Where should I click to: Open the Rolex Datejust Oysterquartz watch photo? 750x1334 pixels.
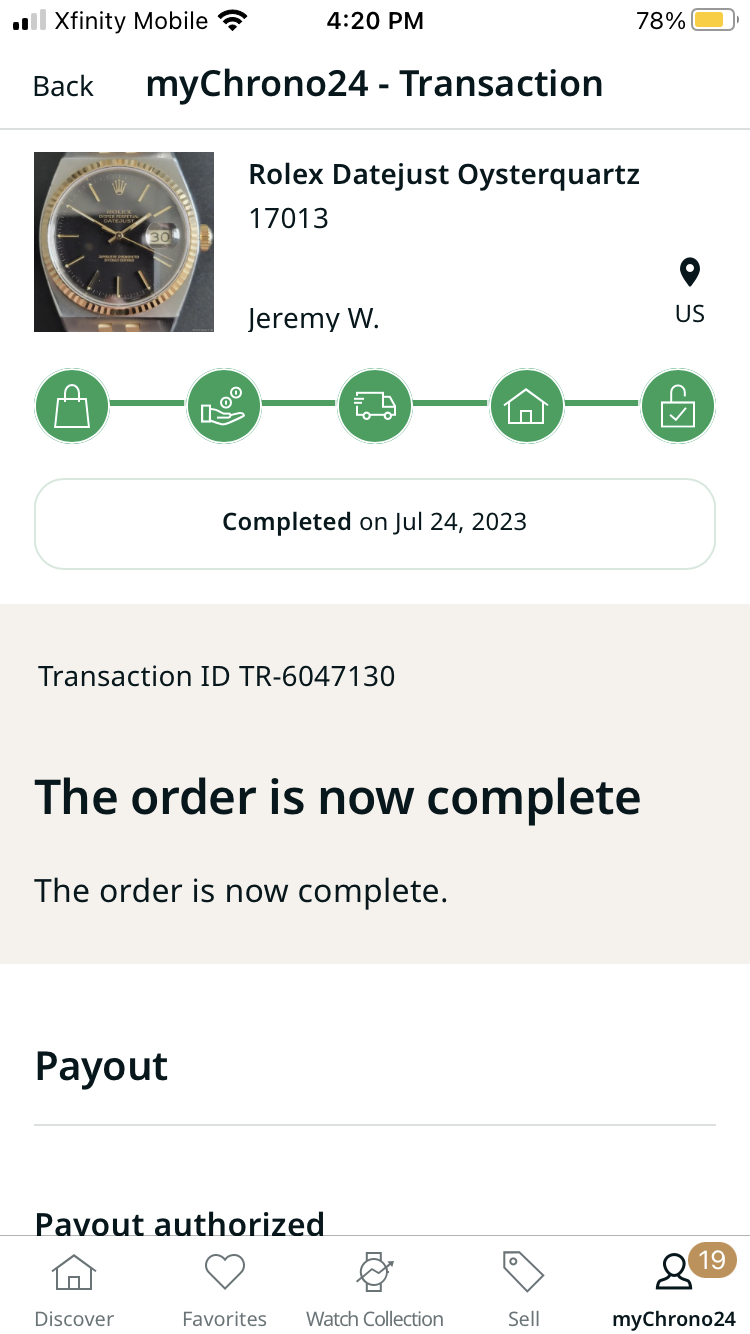pos(124,242)
